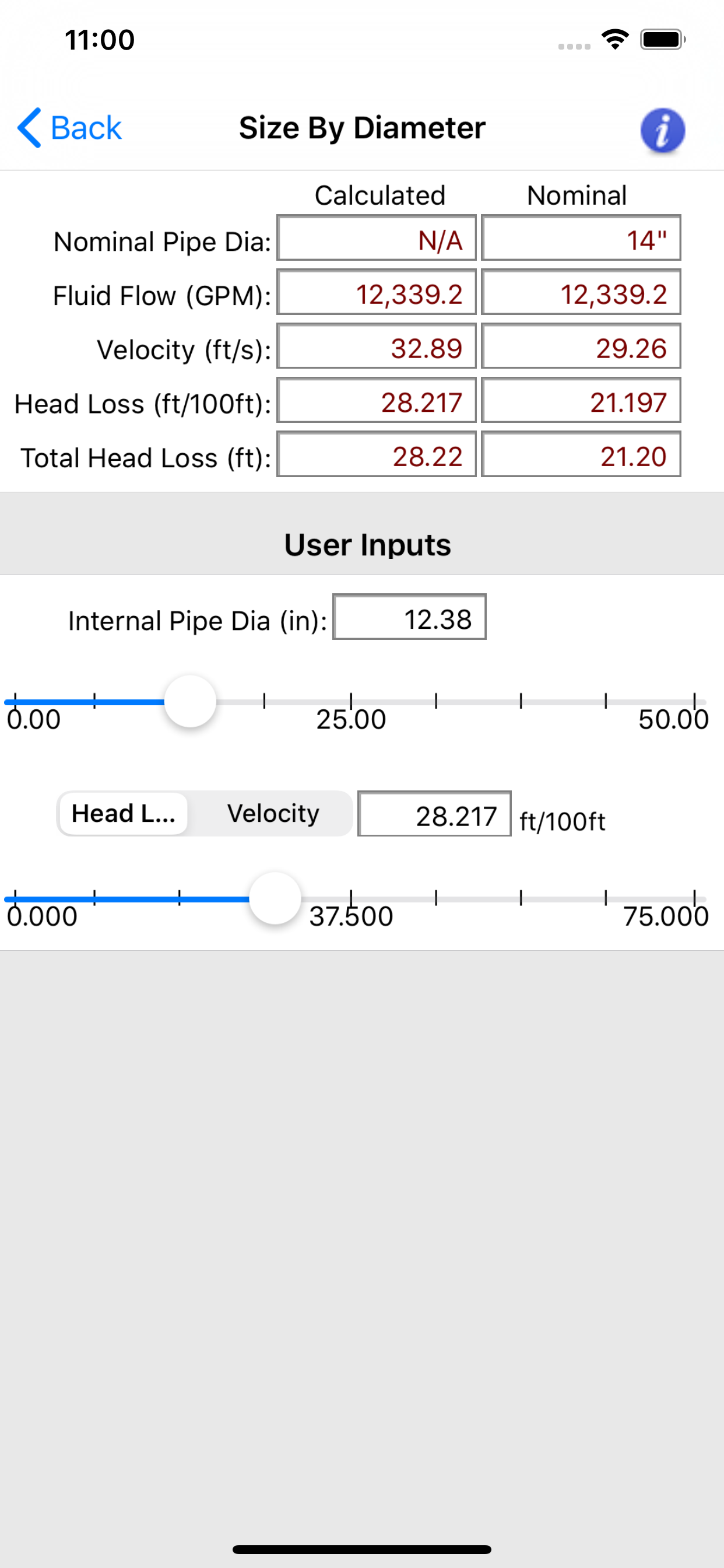This screenshot has width=724, height=1568.
Task: Open the info icon
Action: pos(663,129)
